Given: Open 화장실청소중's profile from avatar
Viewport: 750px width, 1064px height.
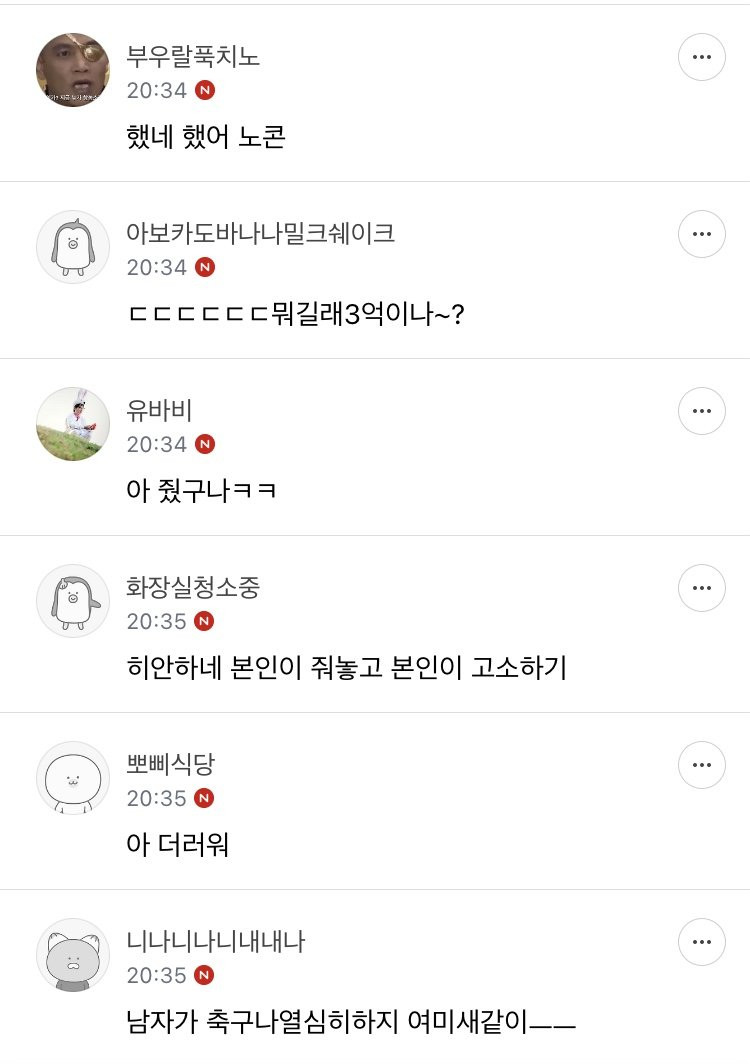Looking at the screenshot, I should click(73, 601).
